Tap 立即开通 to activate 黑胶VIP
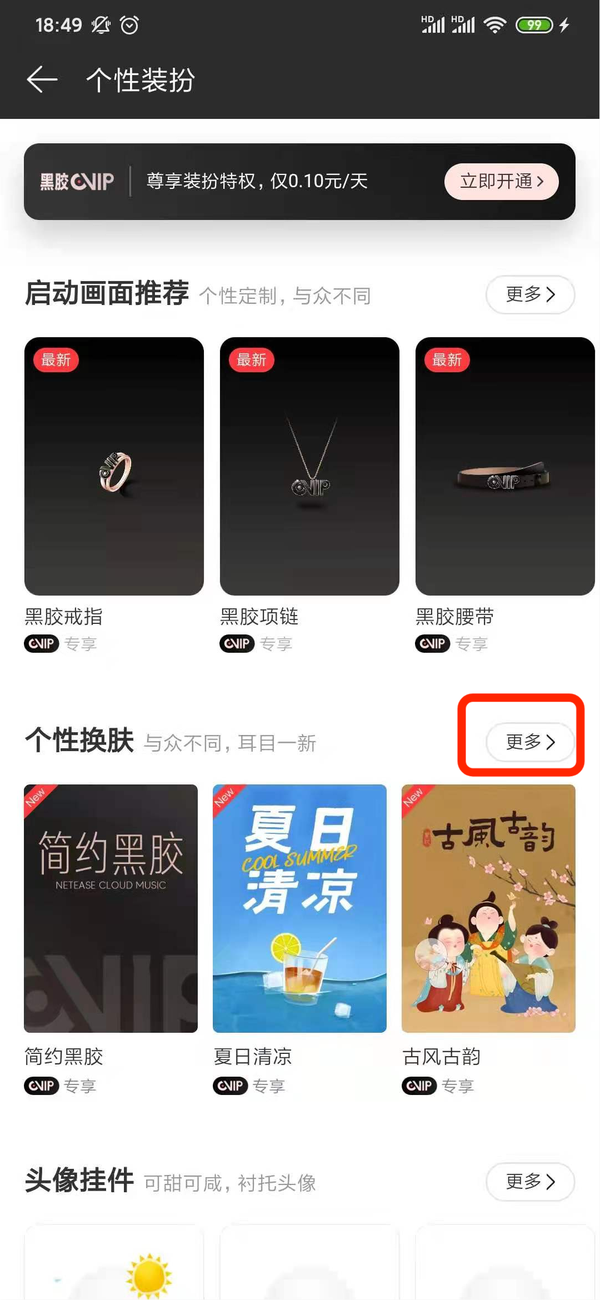The width and height of the screenshot is (600, 1300). pyautogui.click(x=501, y=181)
